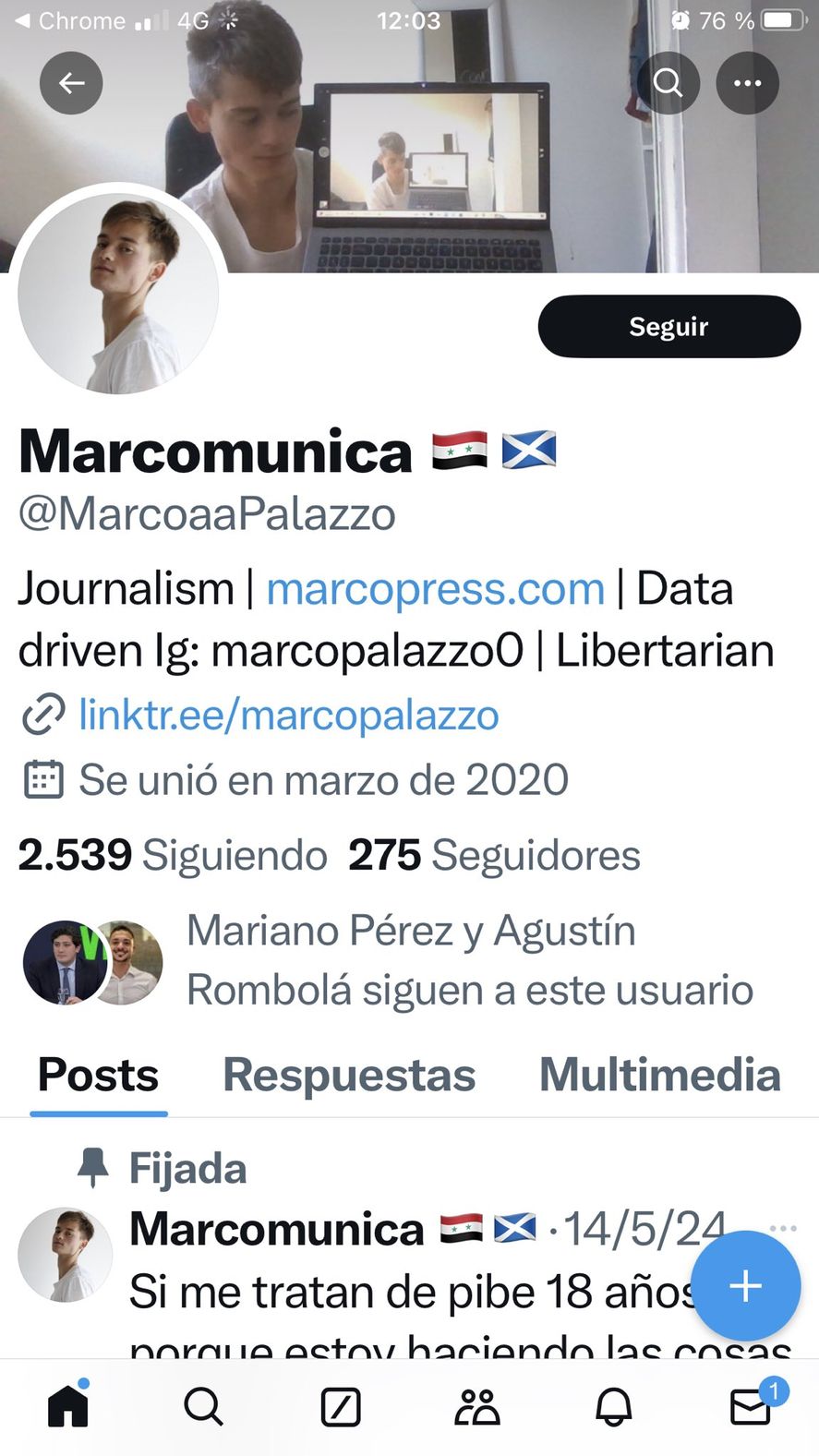Viewport: 819px width, 1456px height.
Task: Open the three-dot overflow menu in header
Action: (747, 83)
